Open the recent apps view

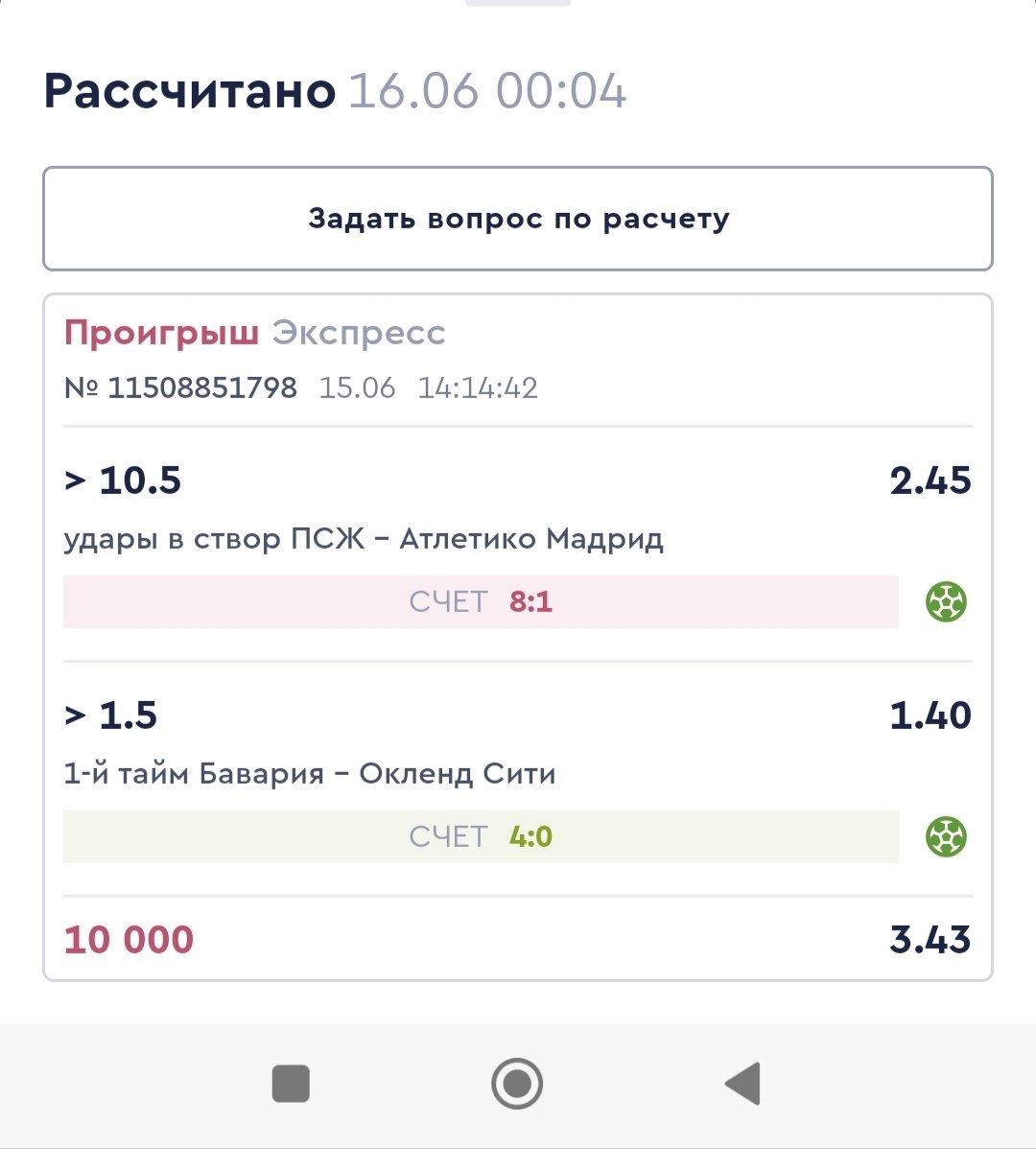(x=291, y=1084)
